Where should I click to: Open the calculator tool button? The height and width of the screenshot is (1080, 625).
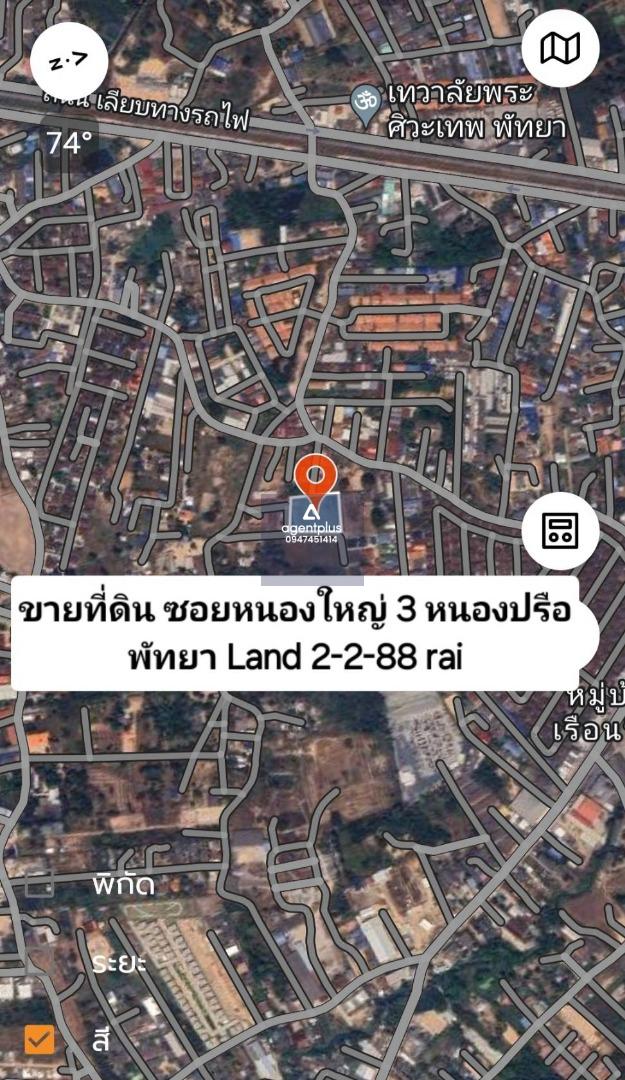click(560, 531)
